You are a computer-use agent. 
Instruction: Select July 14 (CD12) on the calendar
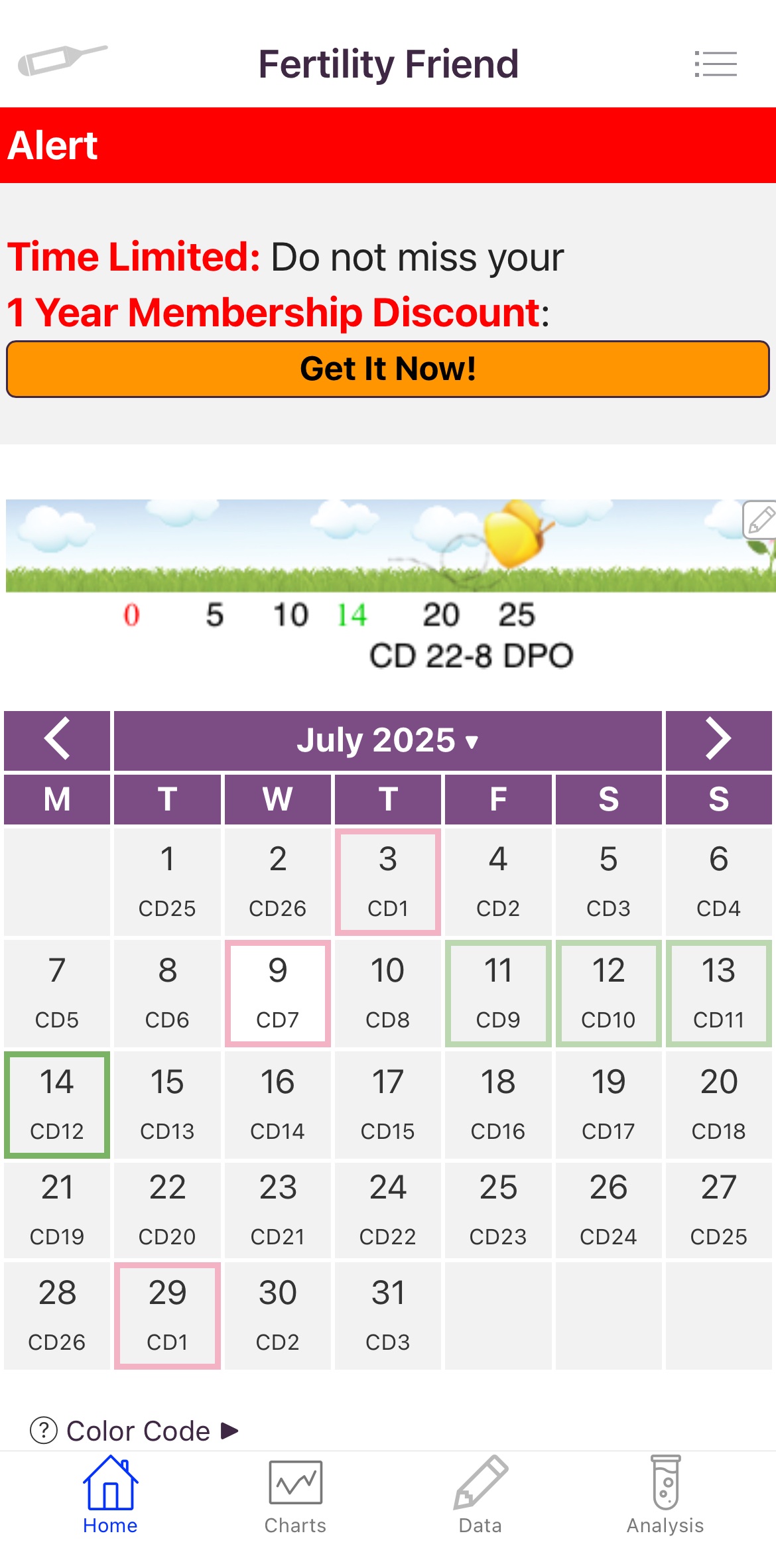(57, 1104)
